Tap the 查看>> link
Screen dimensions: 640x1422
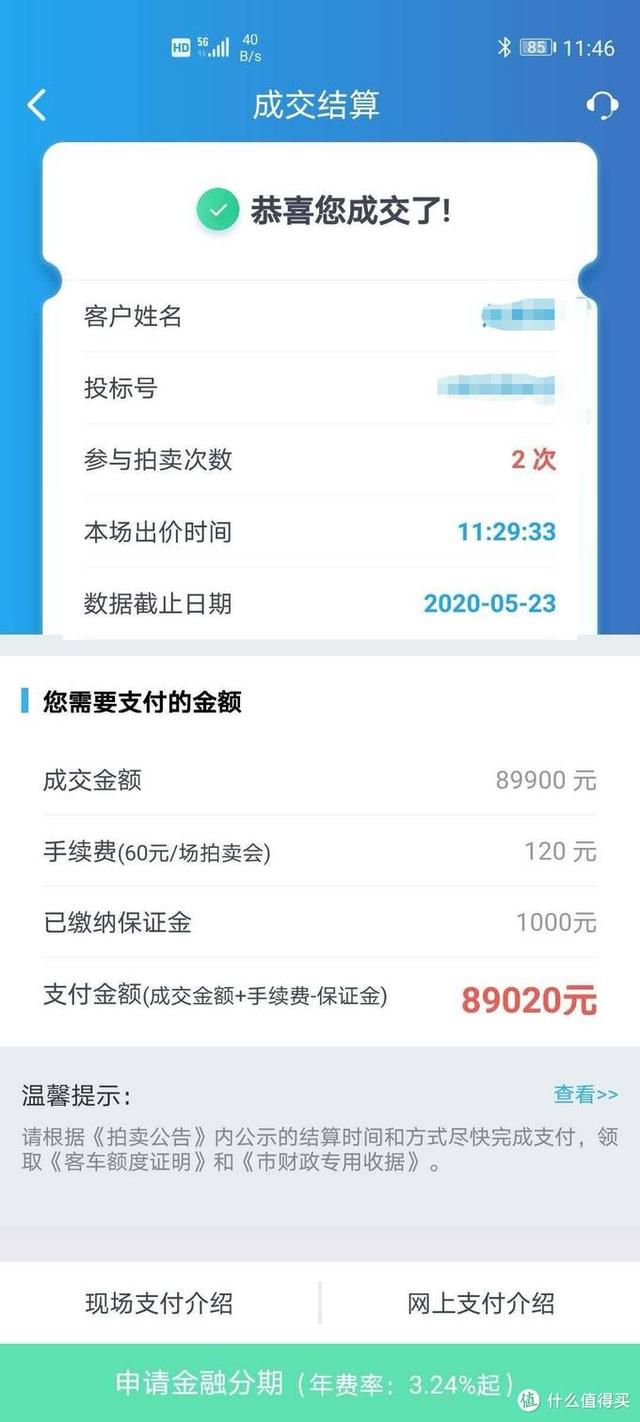tap(586, 1094)
